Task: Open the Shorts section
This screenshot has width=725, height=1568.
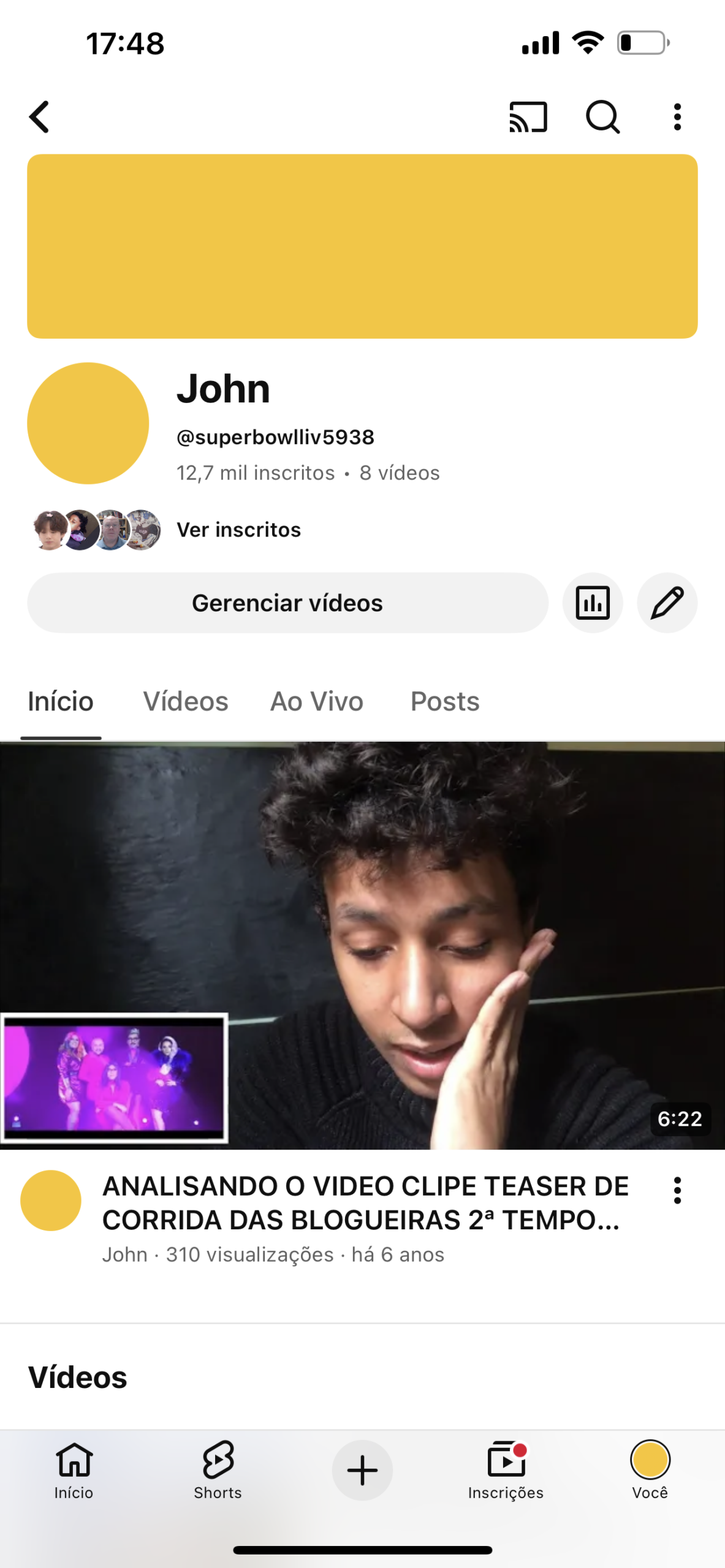Action: [218, 1471]
